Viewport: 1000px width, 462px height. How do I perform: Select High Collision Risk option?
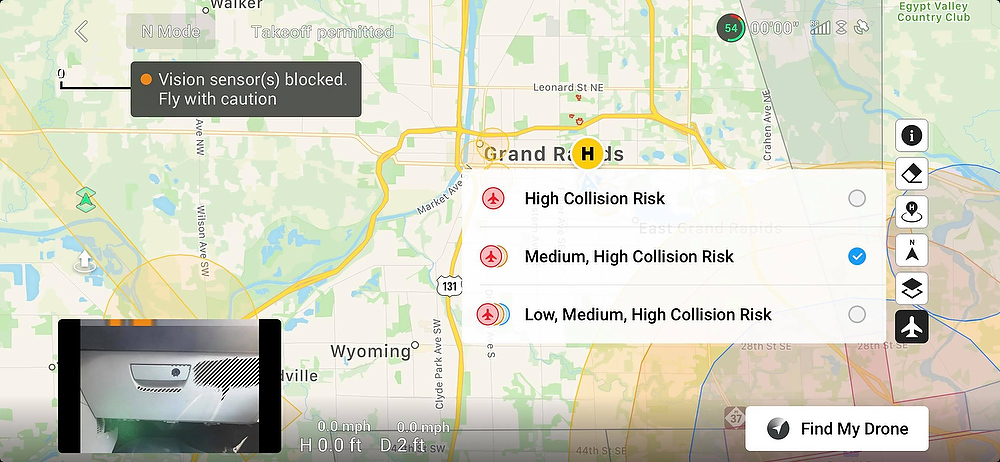[857, 198]
